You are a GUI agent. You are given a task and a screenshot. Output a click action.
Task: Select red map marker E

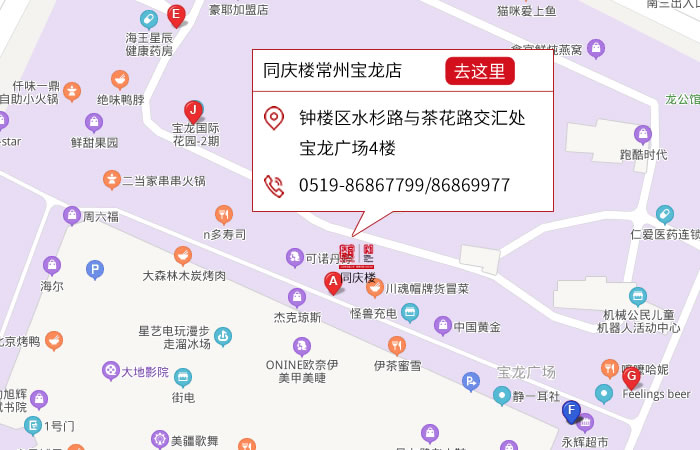coord(176,15)
